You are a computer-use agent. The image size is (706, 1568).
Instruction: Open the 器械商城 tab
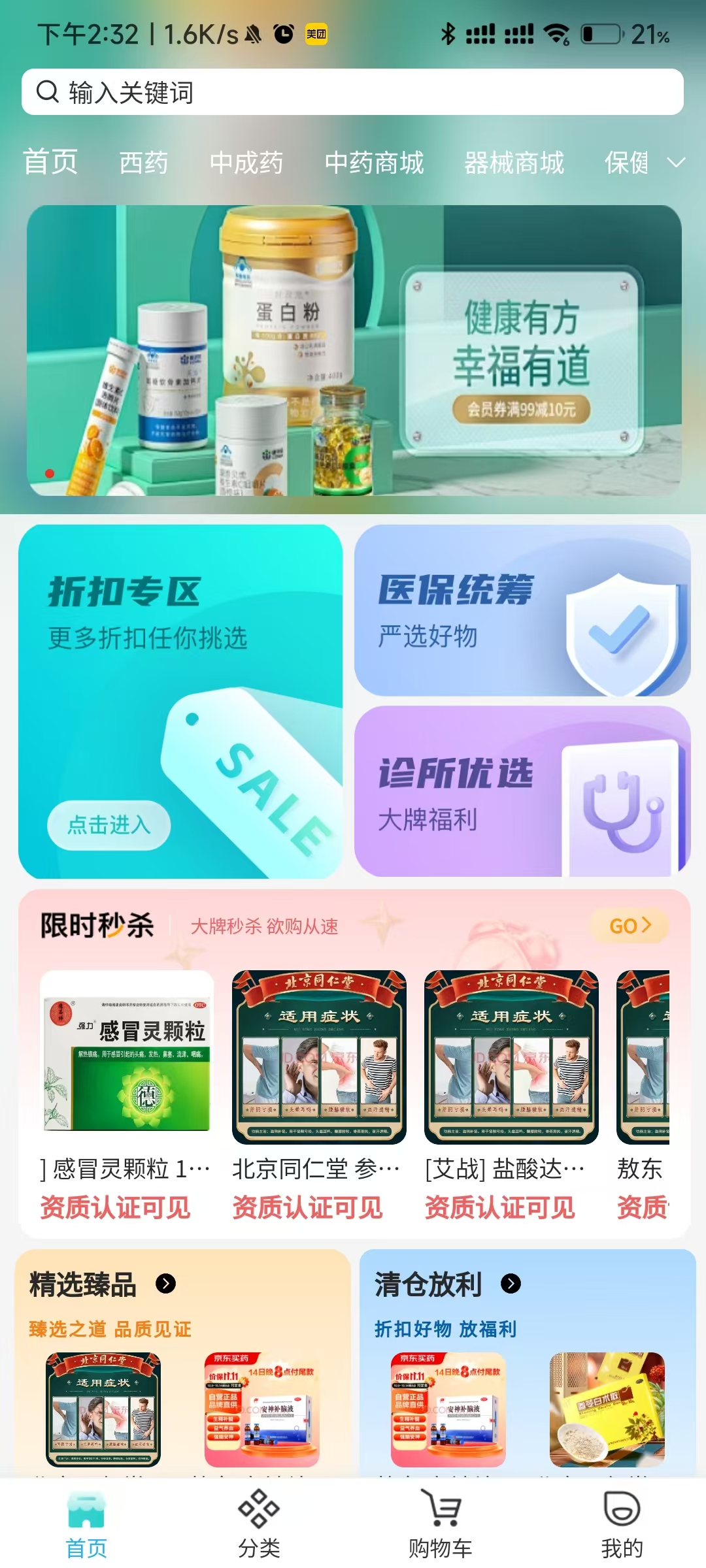click(514, 163)
